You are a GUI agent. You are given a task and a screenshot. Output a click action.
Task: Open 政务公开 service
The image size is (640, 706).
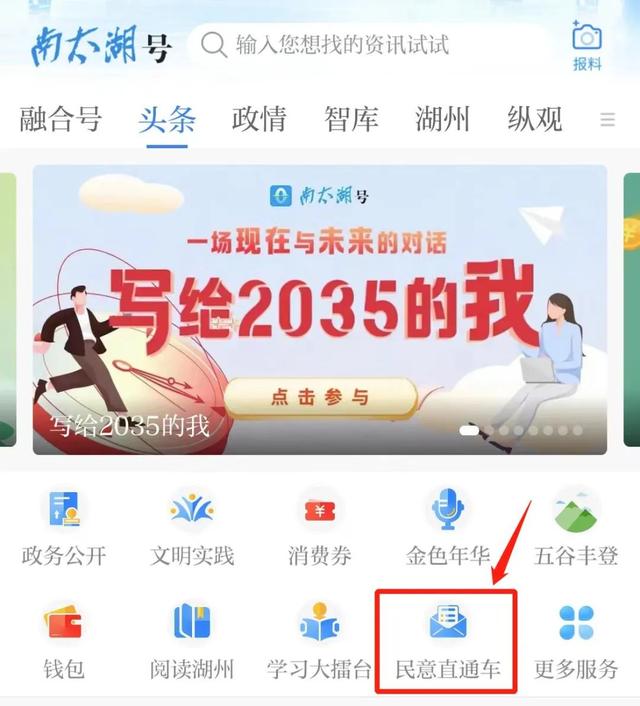[x=64, y=526]
